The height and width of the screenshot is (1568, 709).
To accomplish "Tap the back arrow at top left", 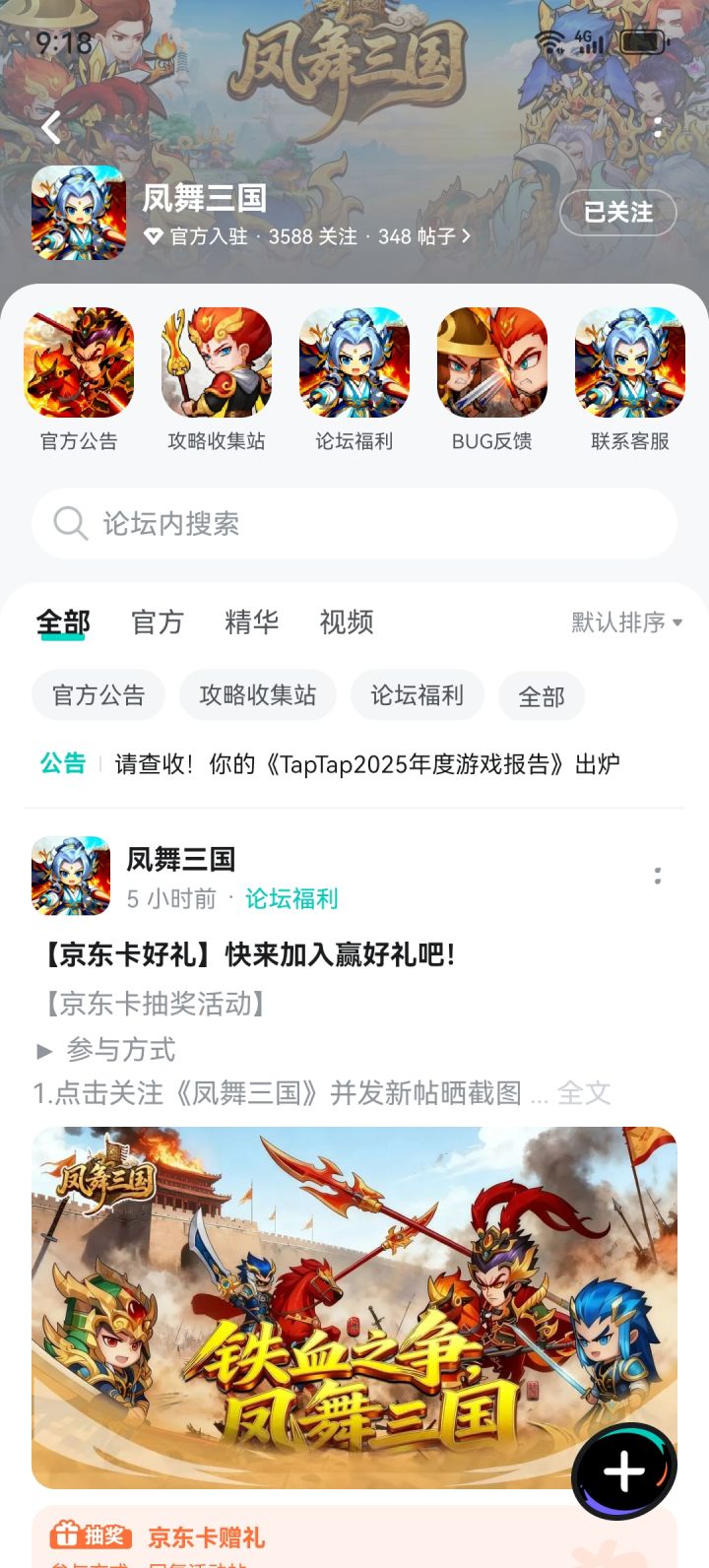I will click(x=51, y=128).
